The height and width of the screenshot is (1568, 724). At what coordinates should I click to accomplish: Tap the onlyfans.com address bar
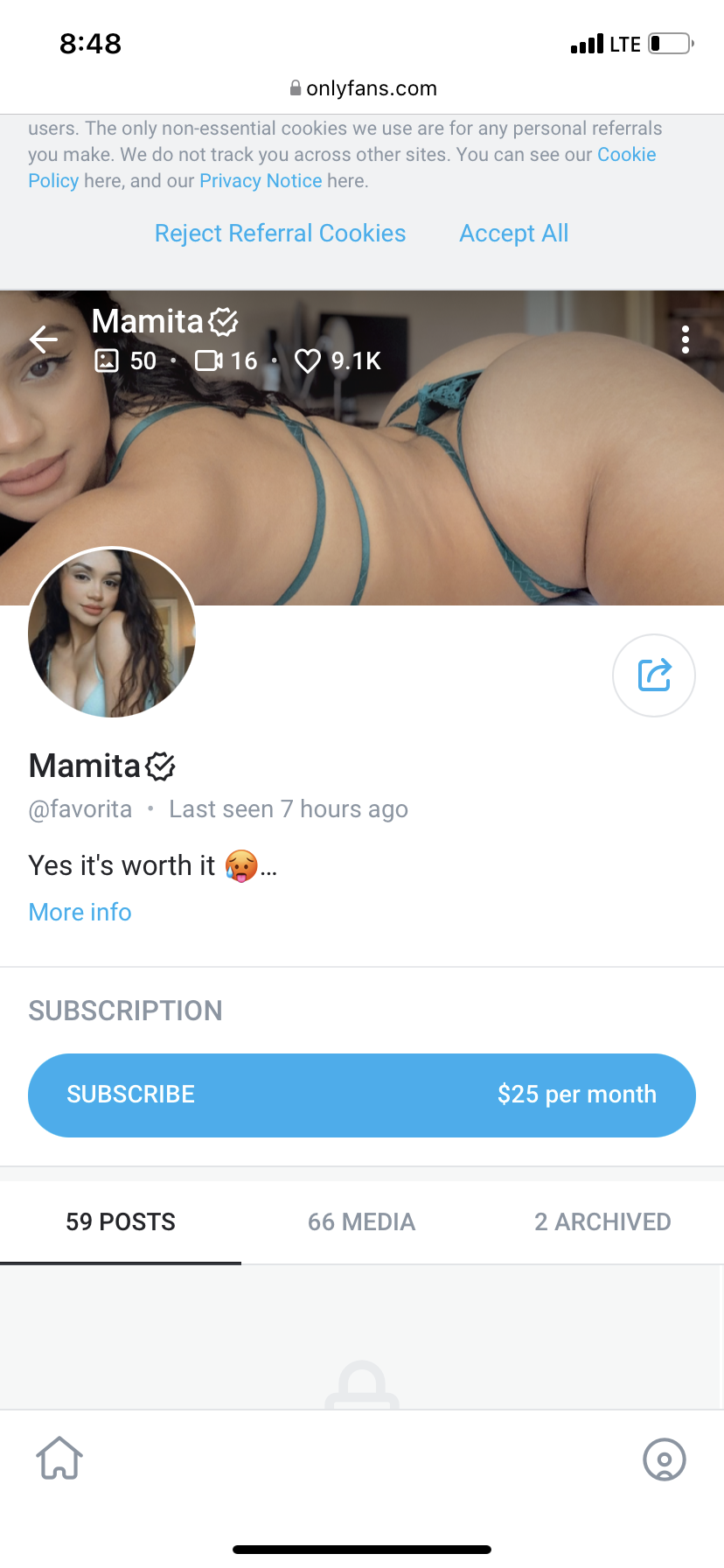tap(362, 88)
